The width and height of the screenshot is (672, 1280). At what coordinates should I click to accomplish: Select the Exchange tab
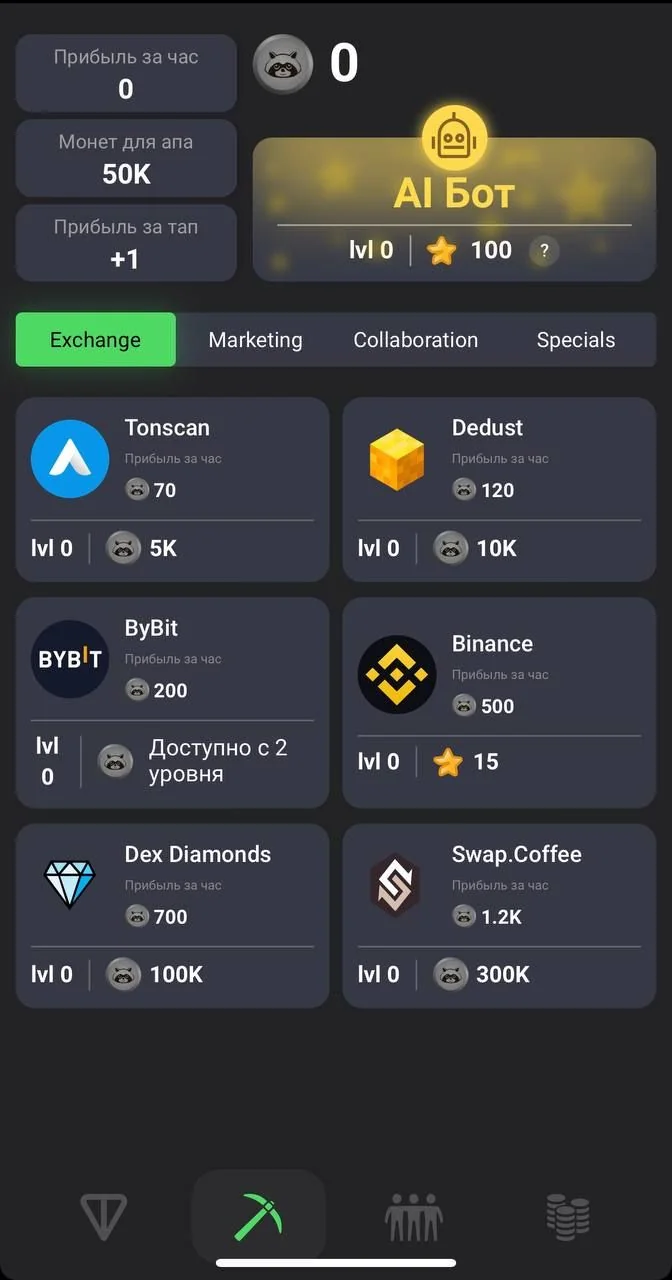96,340
